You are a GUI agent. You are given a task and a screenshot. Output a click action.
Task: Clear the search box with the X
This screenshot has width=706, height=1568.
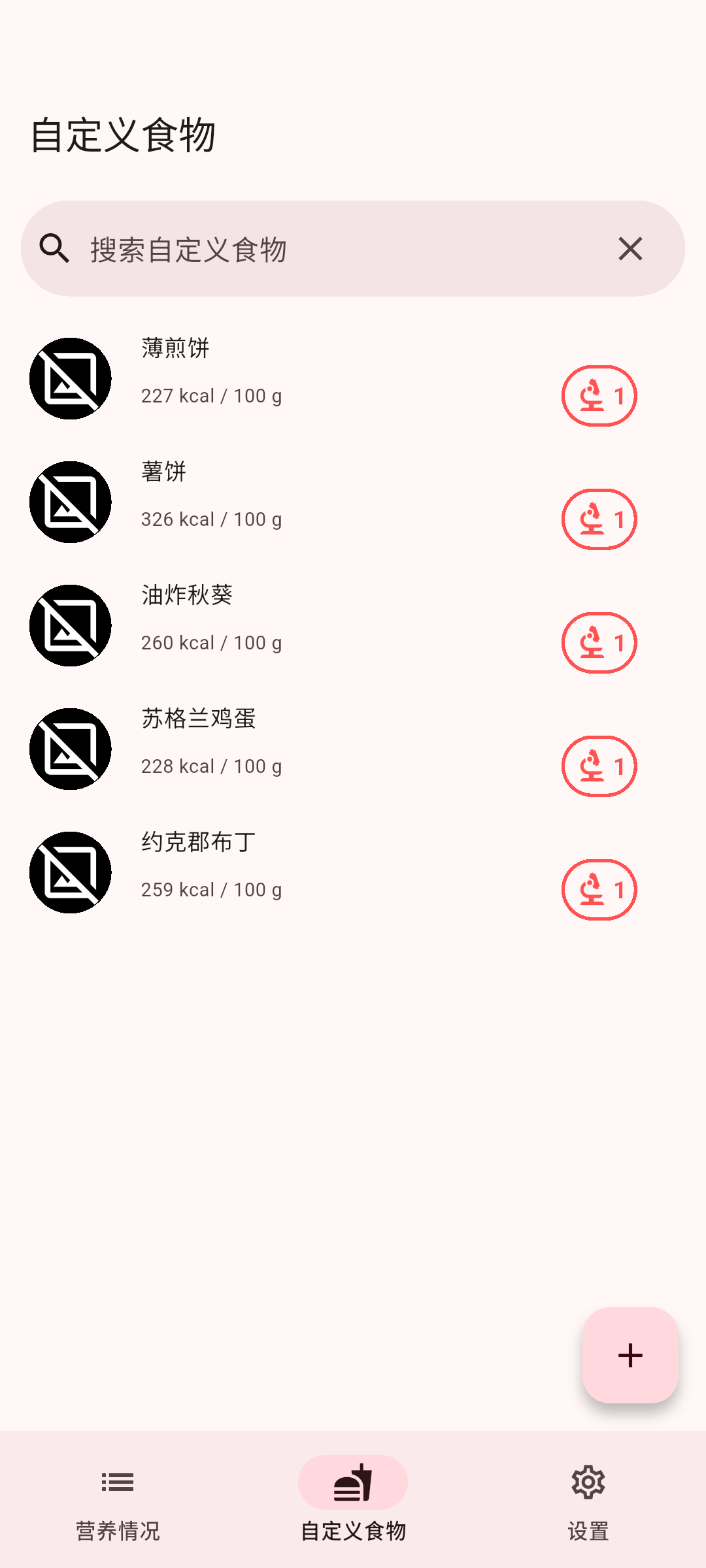click(x=630, y=249)
